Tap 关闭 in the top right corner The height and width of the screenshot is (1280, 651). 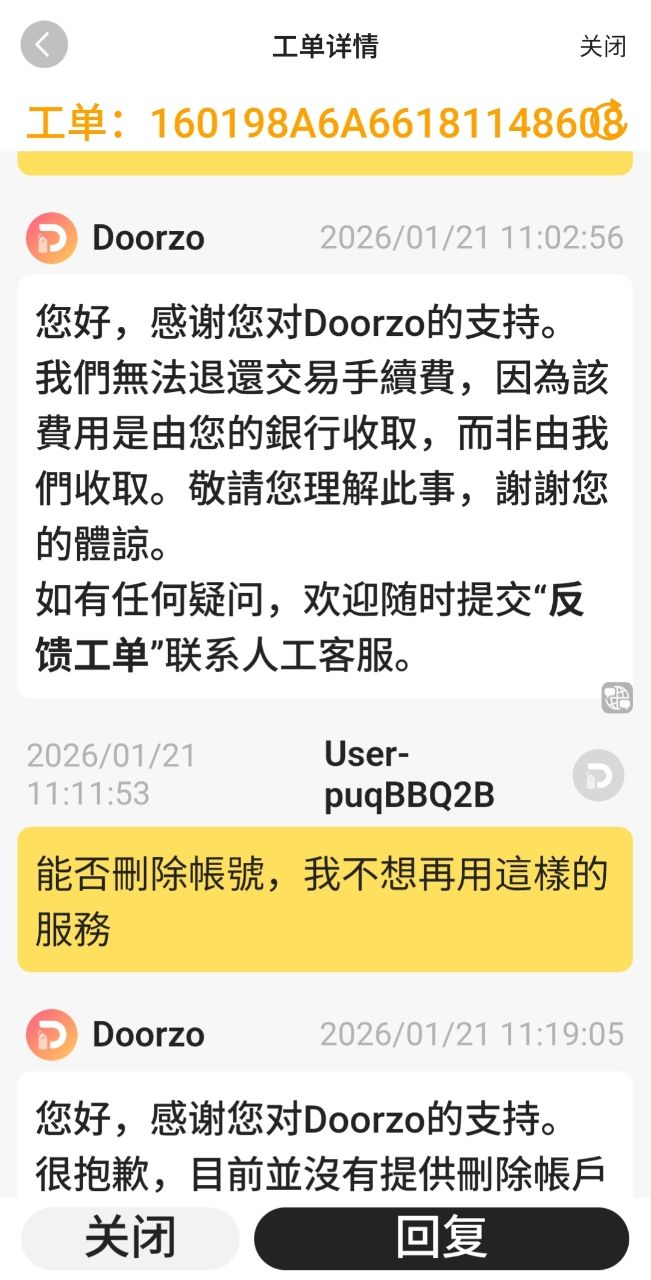click(x=602, y=46)
